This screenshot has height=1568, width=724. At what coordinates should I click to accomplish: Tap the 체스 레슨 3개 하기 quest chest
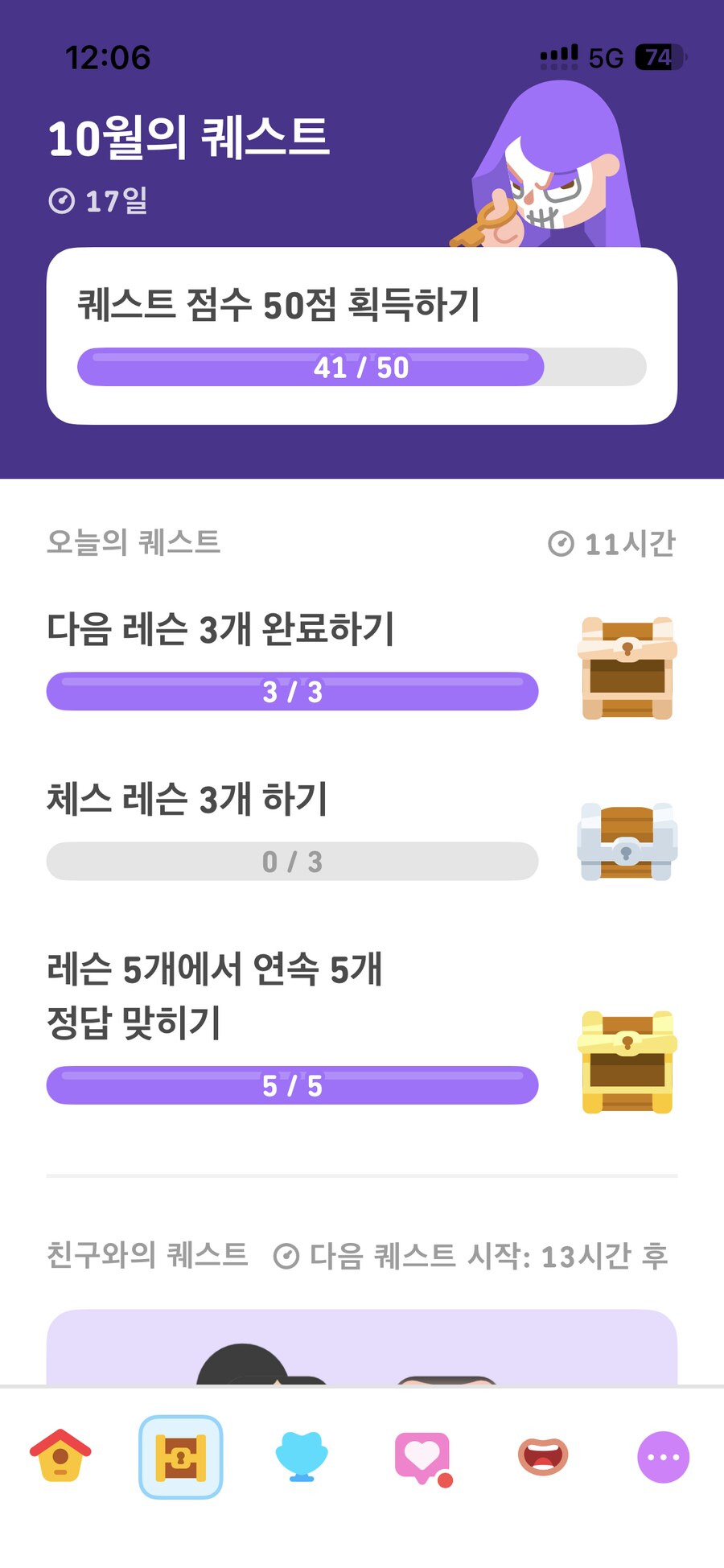coord(627,842)
